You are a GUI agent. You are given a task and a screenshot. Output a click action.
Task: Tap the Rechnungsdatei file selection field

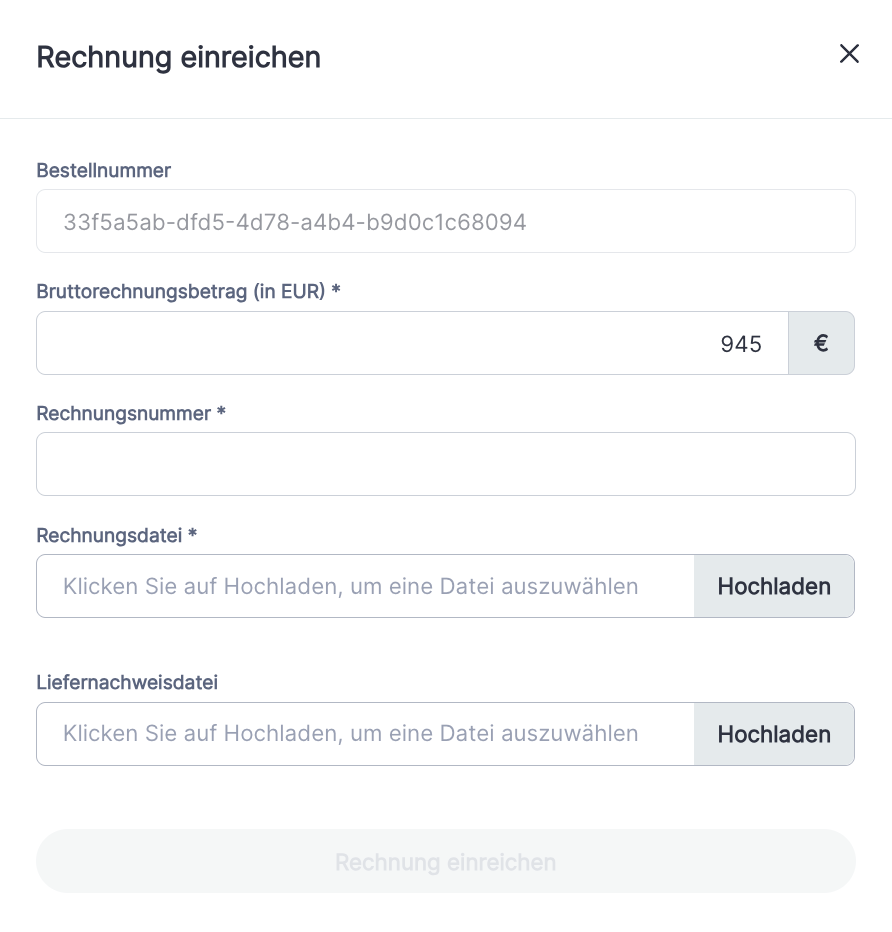[365, 586]
